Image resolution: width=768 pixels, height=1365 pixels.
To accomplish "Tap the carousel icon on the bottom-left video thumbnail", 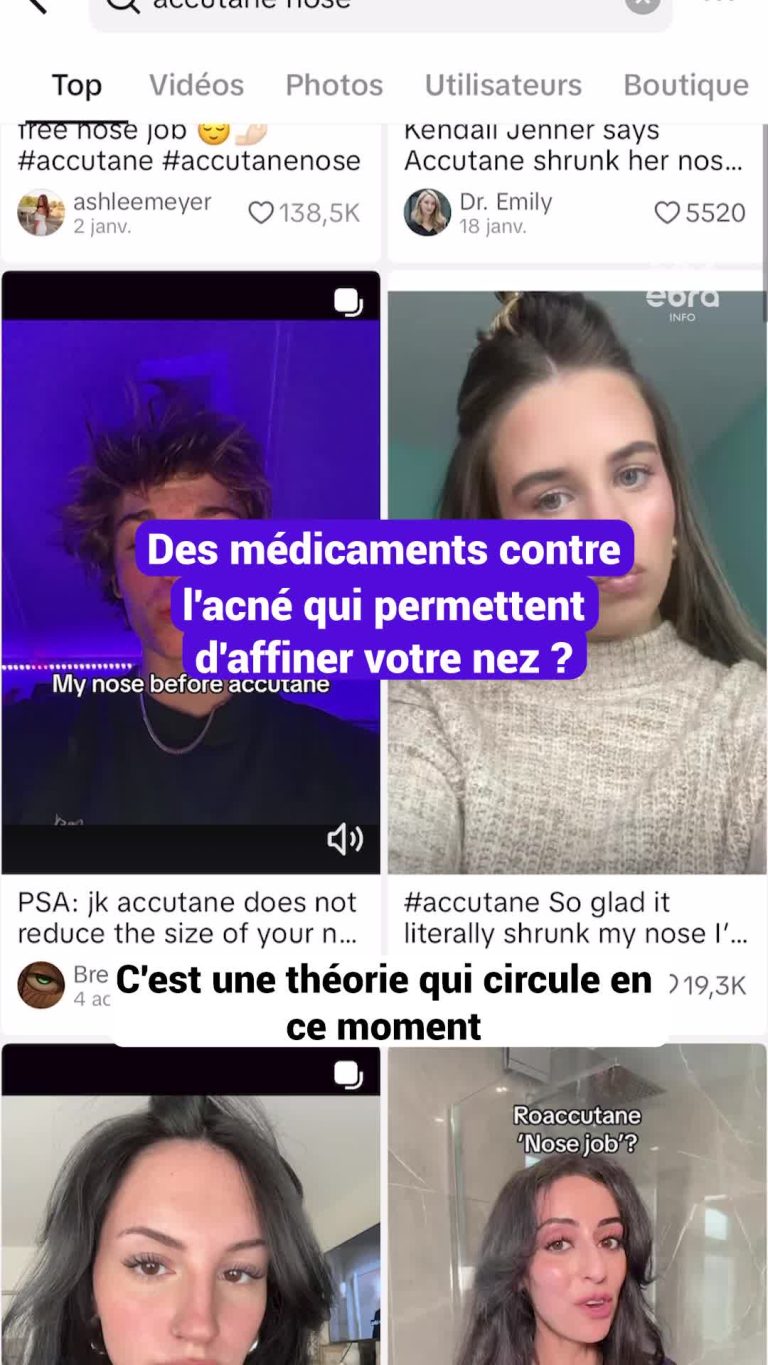I will 349,1073.
